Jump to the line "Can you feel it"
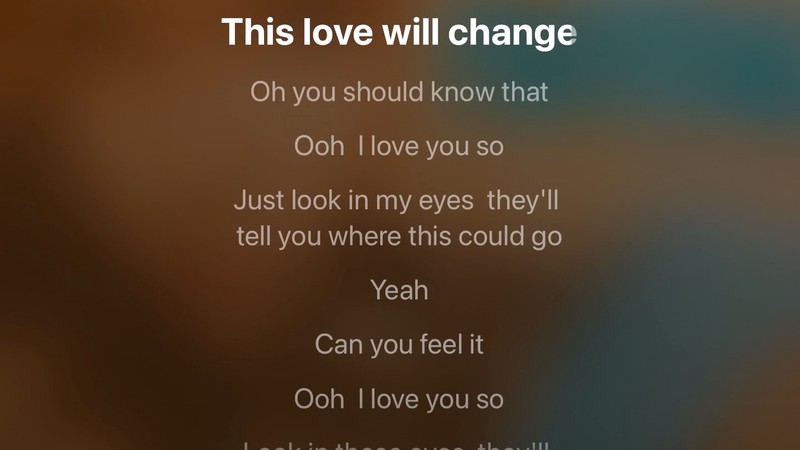The image size is (800, 450). (x=399, y=345)
